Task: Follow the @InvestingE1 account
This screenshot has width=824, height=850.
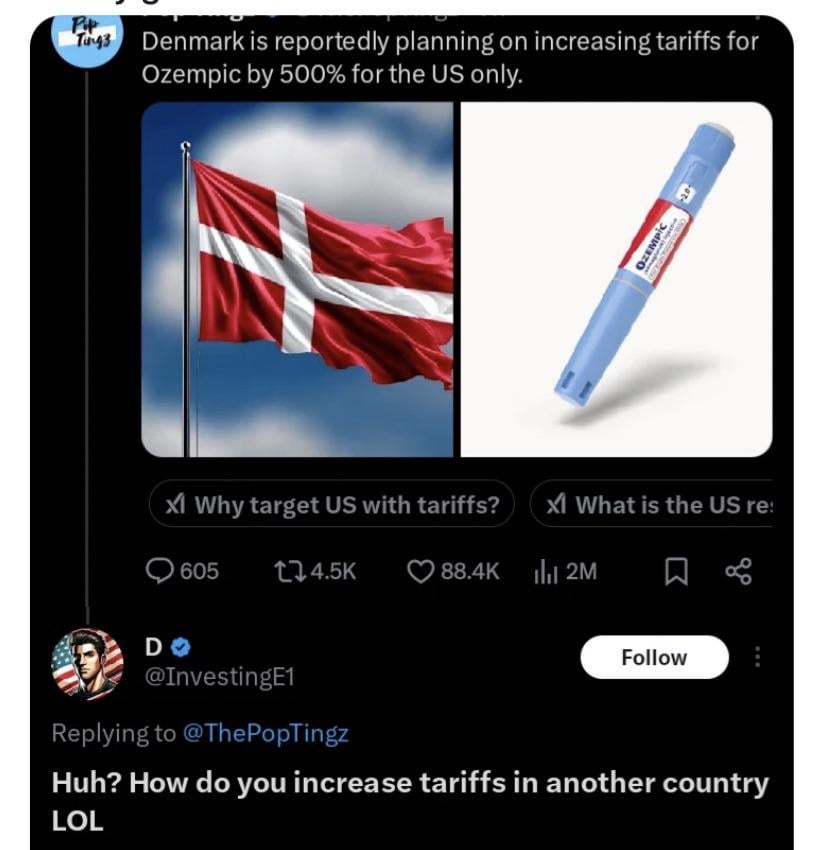Action: coord(654,657)
